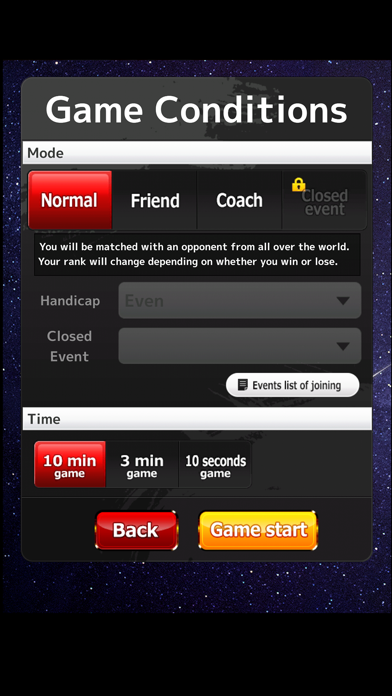Switch to Friend mode

click(x=154, y=200)
